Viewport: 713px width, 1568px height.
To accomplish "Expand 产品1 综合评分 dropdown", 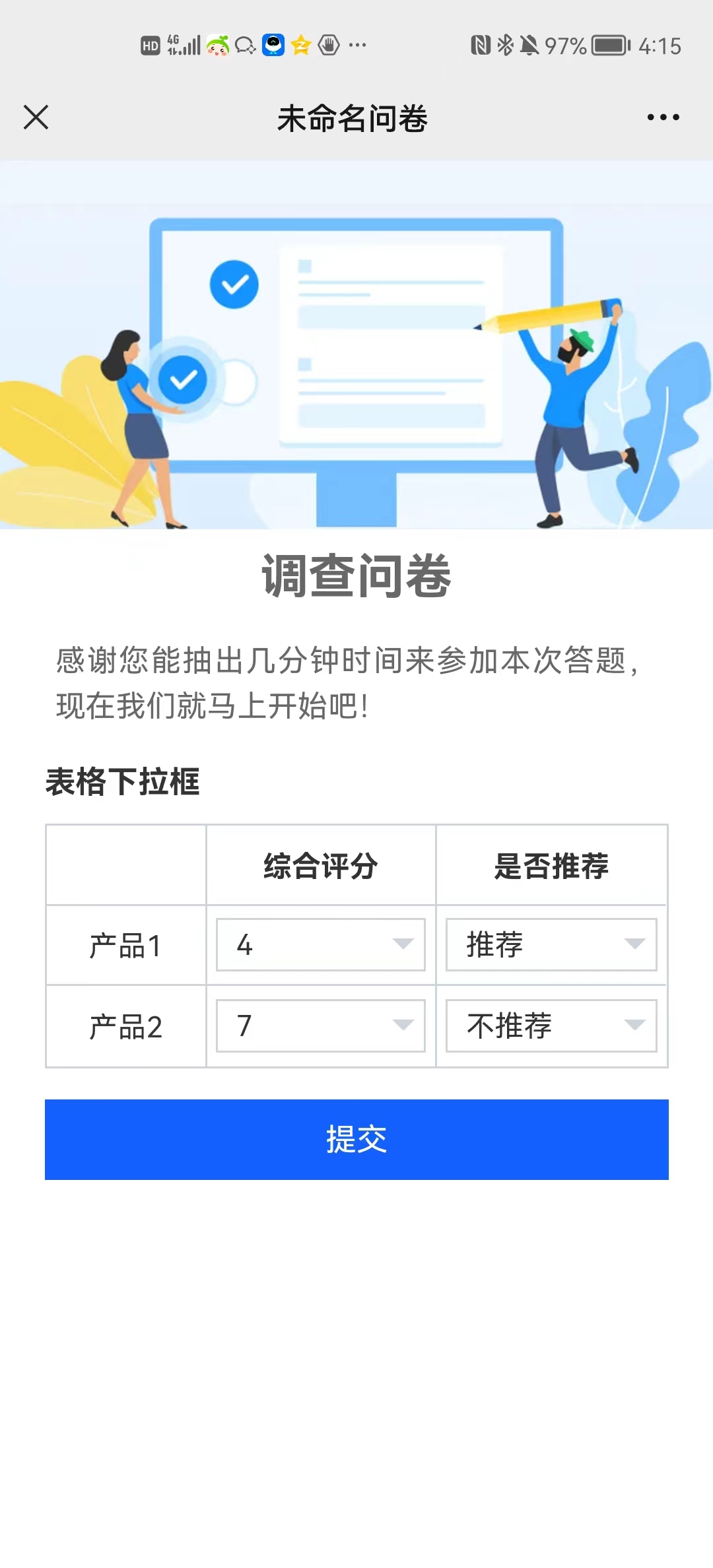I will (321, 944).
